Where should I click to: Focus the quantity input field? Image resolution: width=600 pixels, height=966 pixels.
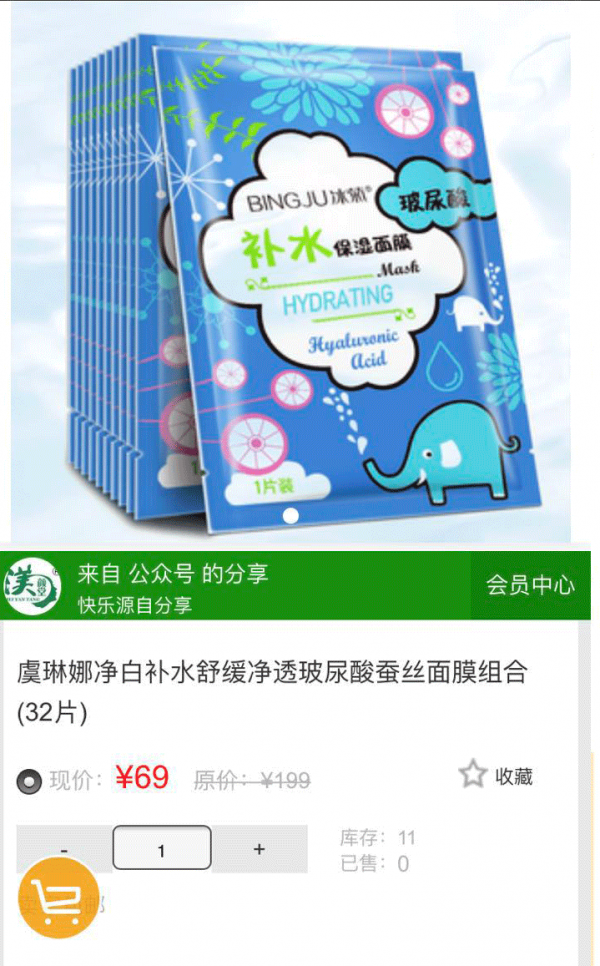(161, 849)
